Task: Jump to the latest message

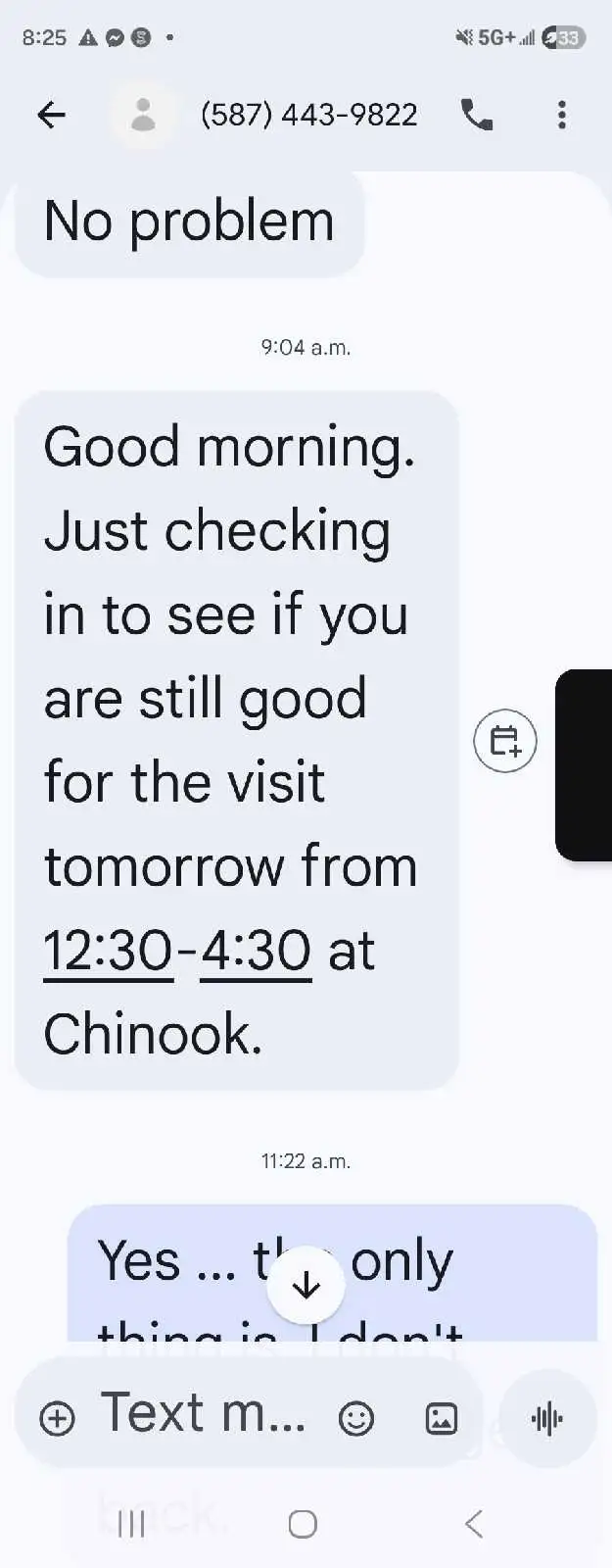Action: point(306,1285)
